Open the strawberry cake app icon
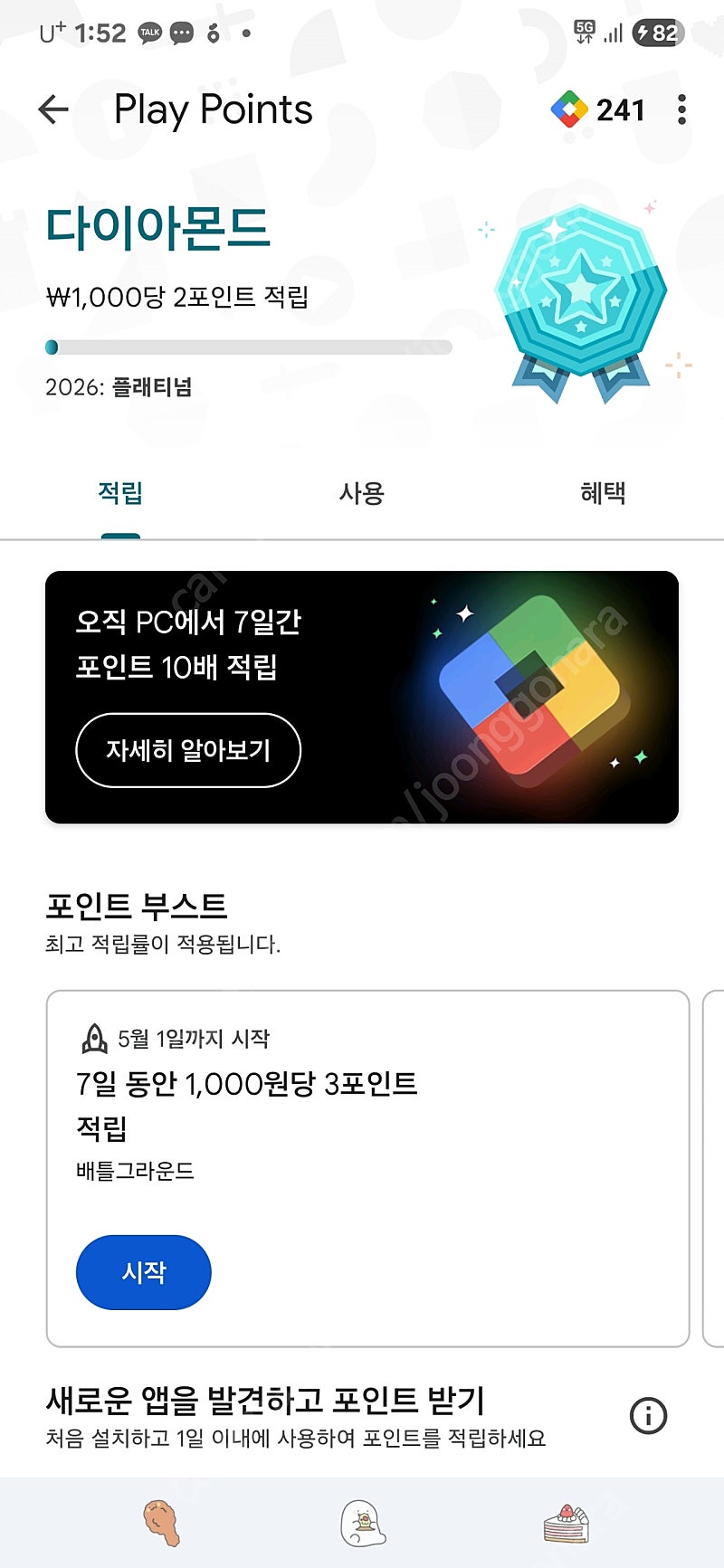The image size is (724, 1568). tap(567, 1524)
